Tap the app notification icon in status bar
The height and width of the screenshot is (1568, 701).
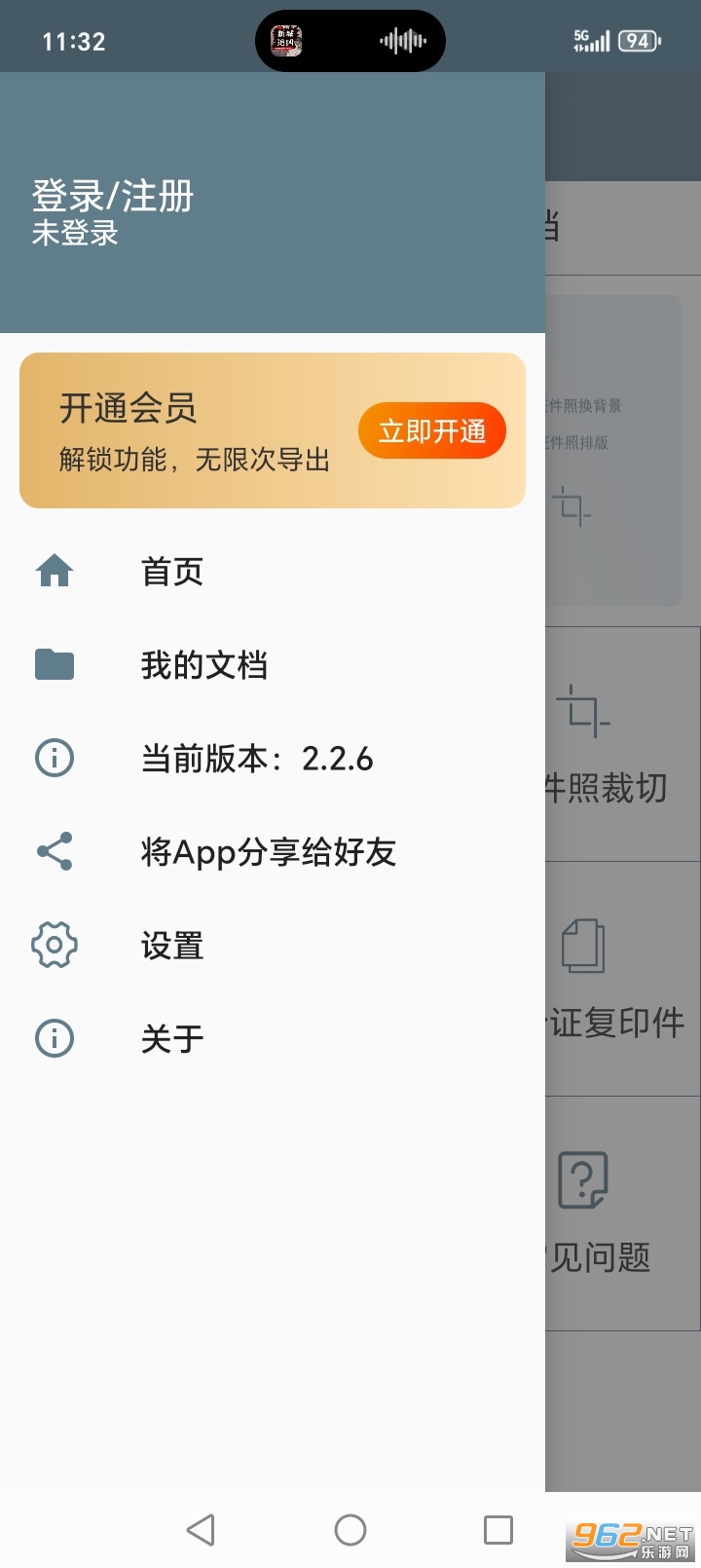[x=284, y=40]
